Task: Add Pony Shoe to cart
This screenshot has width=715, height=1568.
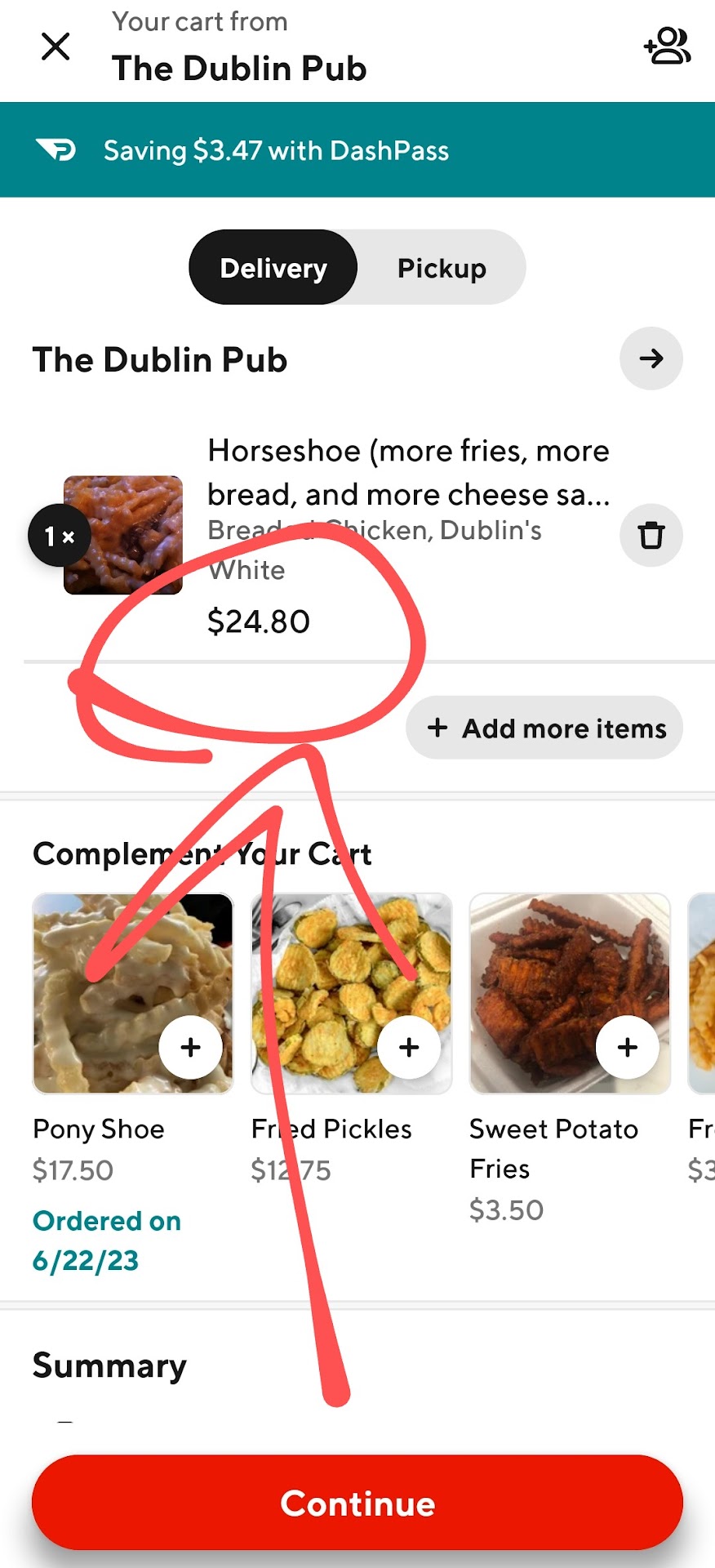Action: [190, 1047]
